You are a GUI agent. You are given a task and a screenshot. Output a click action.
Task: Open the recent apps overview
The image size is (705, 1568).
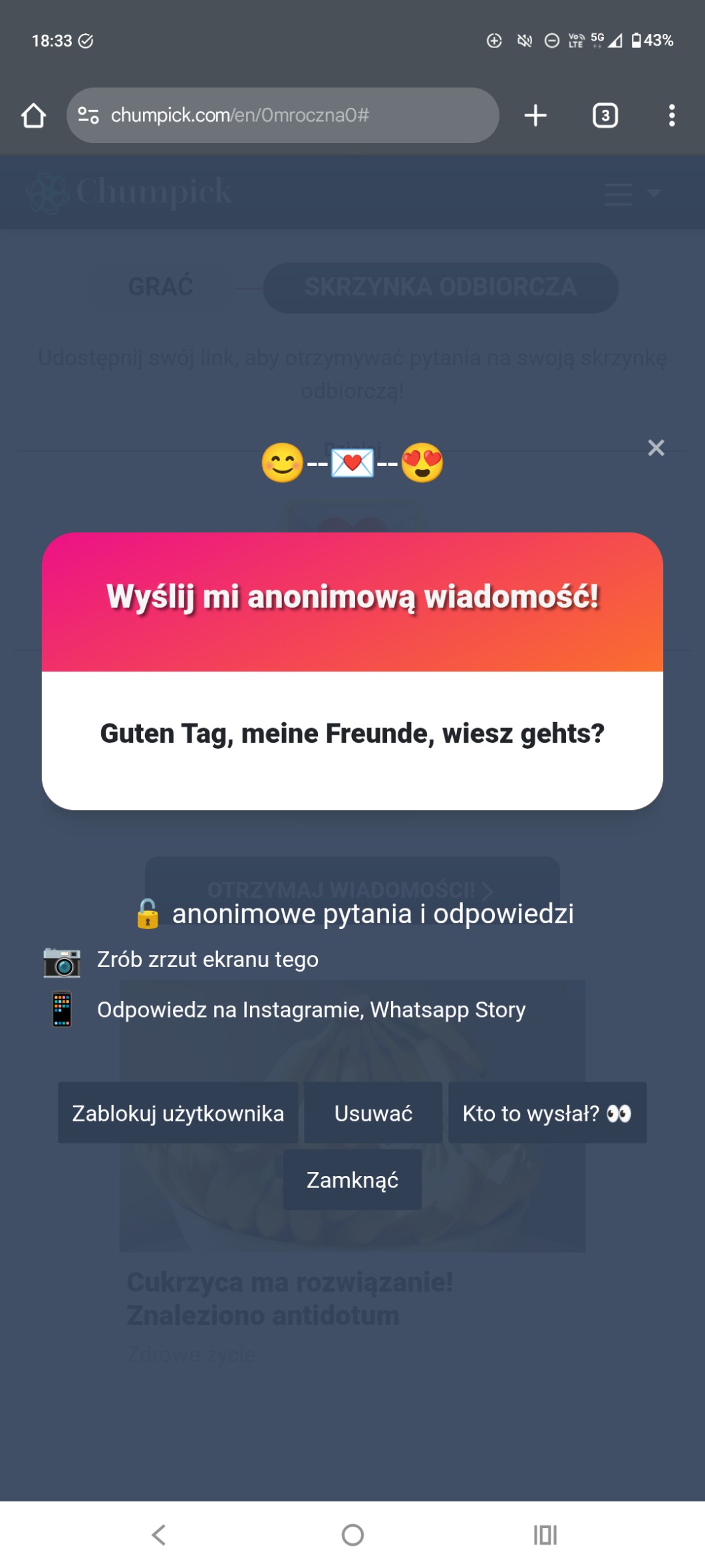(545, 1535)
